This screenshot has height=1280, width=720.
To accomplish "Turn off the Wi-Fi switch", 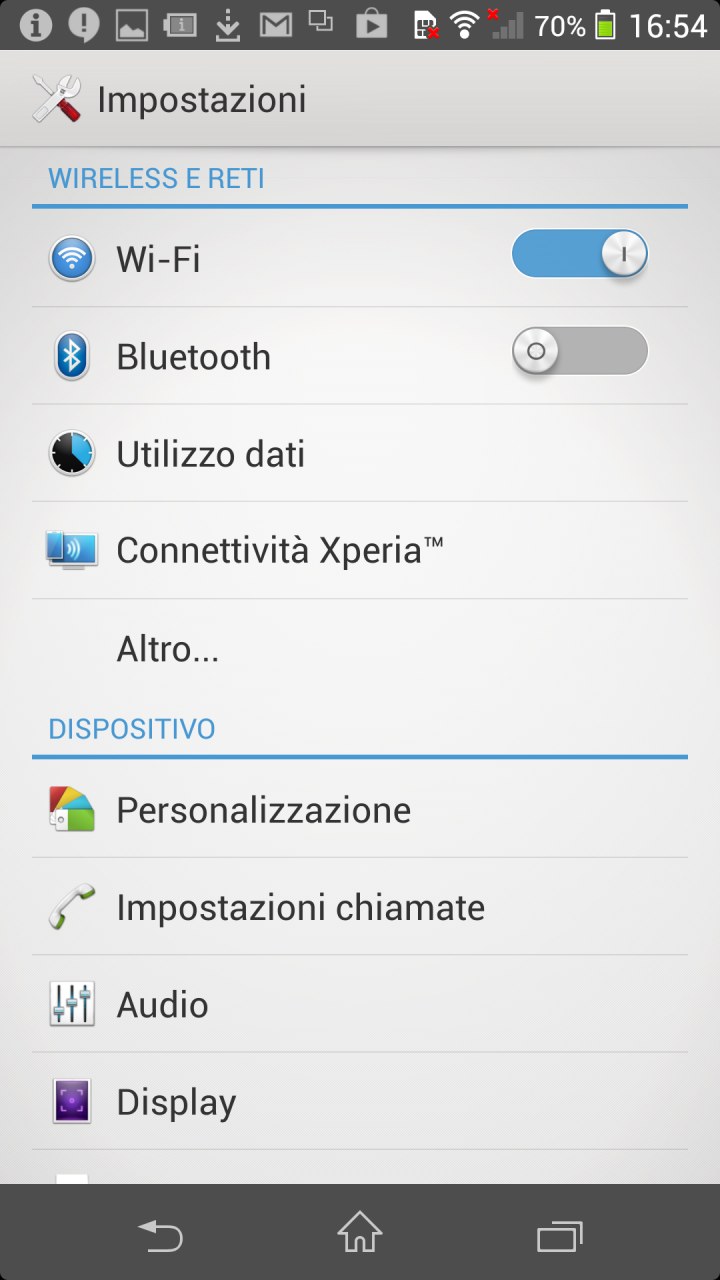I will point(580,254).
